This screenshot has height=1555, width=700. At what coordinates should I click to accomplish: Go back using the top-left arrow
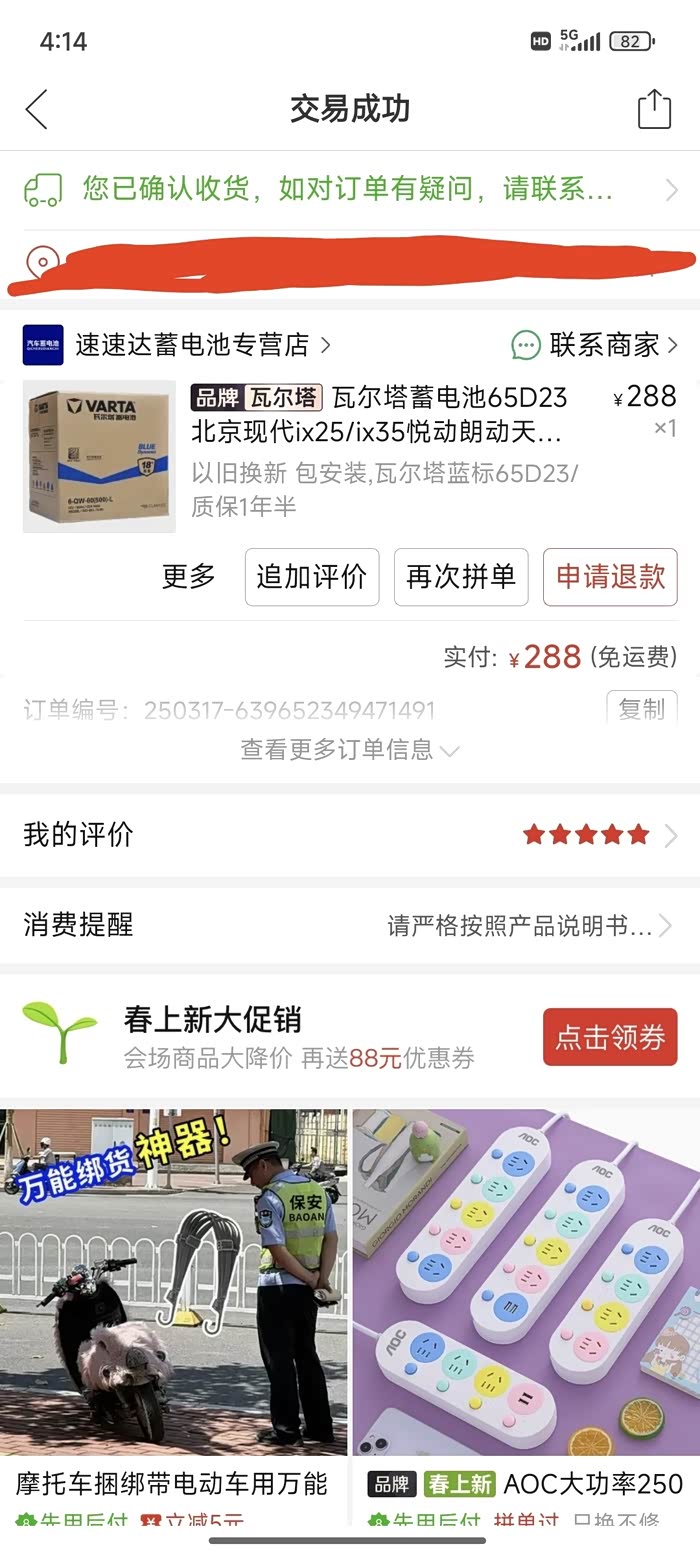[37, 109]
